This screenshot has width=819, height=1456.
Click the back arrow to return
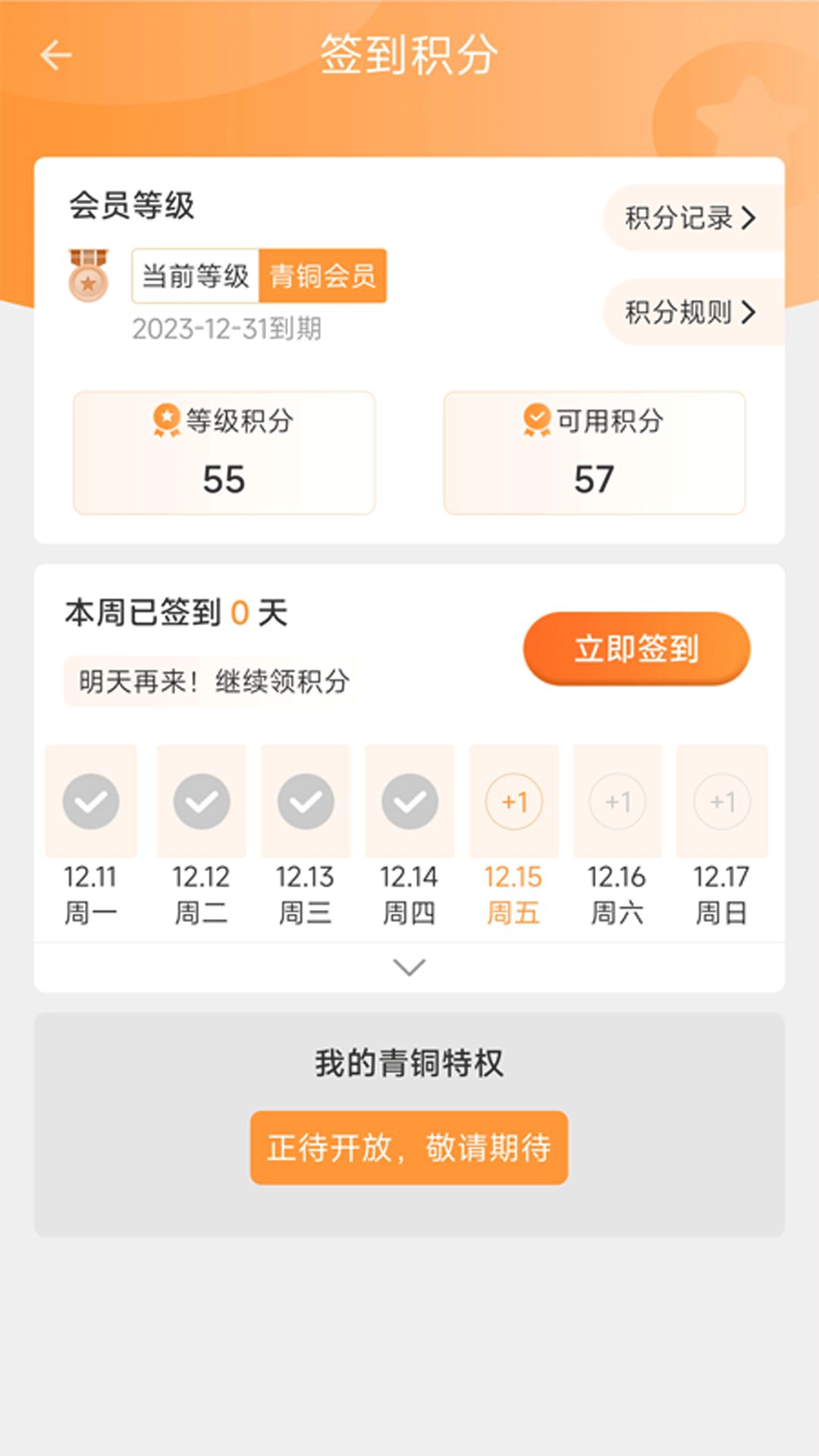[x=52, y=54]
